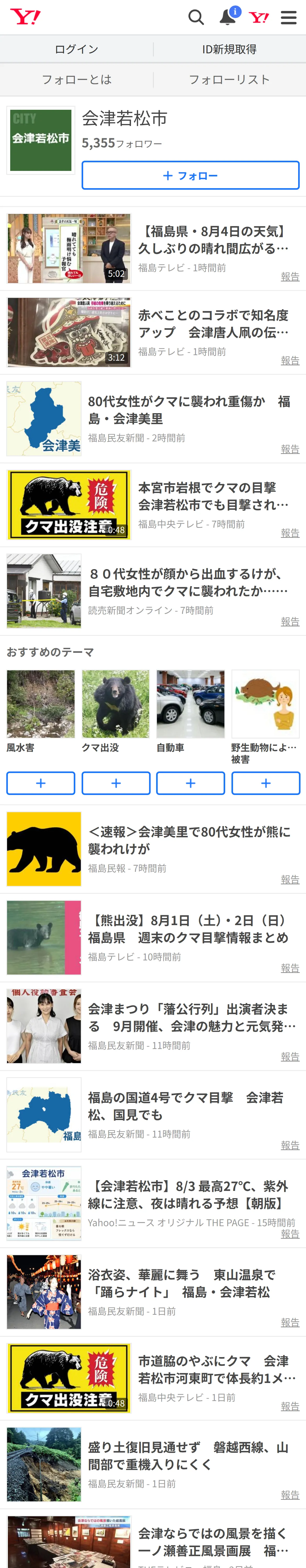Open the 野生動物による被害 theme tile
The image size is (306, 1568).
pyautogui.click(x=265, y=717)
